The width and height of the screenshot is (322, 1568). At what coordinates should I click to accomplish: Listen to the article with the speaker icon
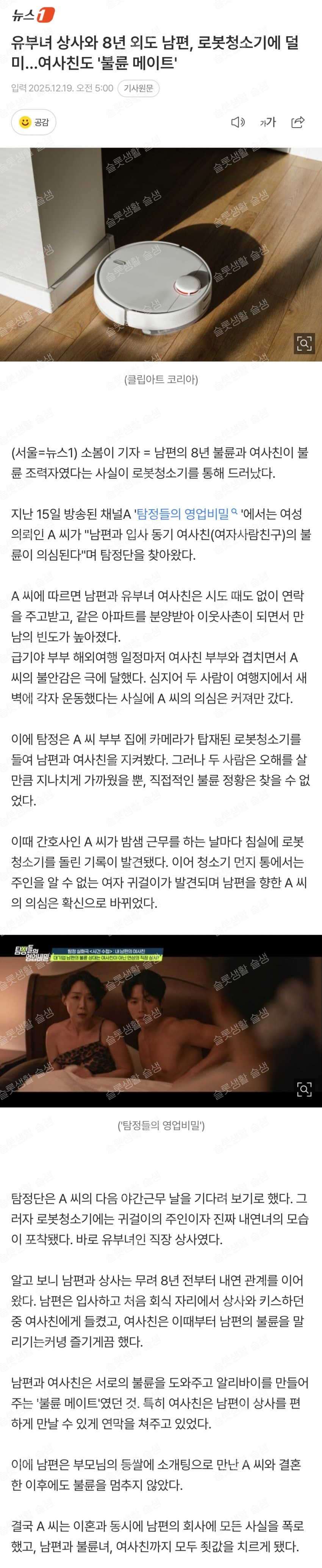coord(238,122)
